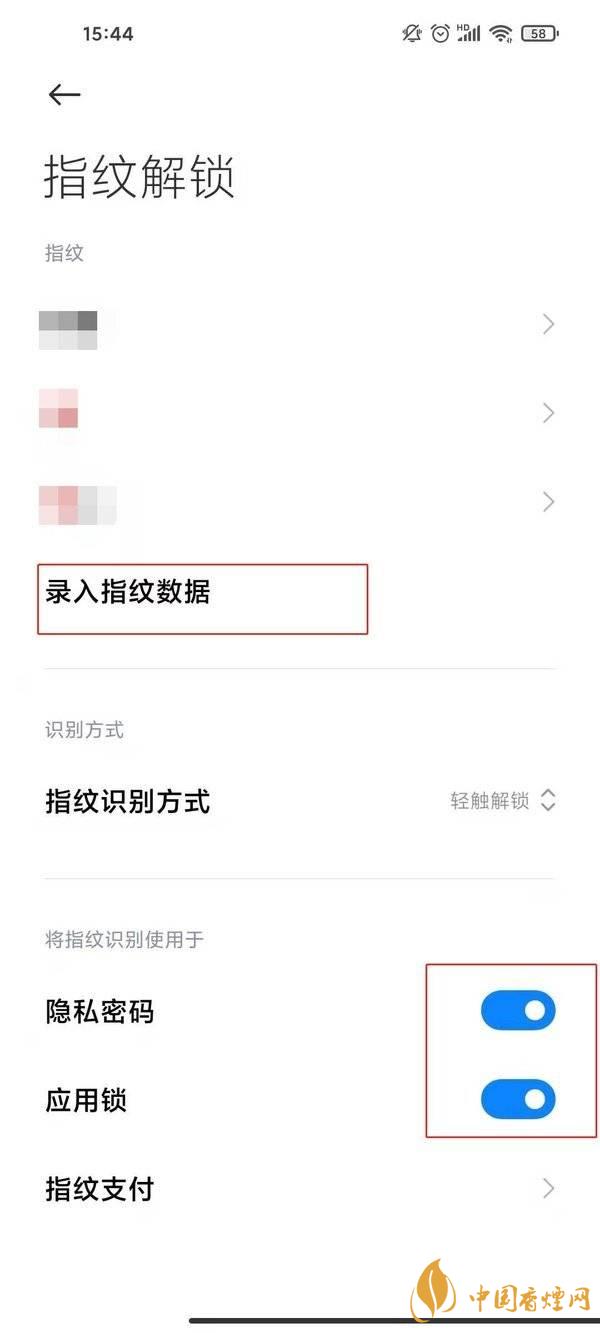The height and width of the screenshot is (1333, 600).
Task: Disable the 应用锁 switch
Action: (517, 1100)
